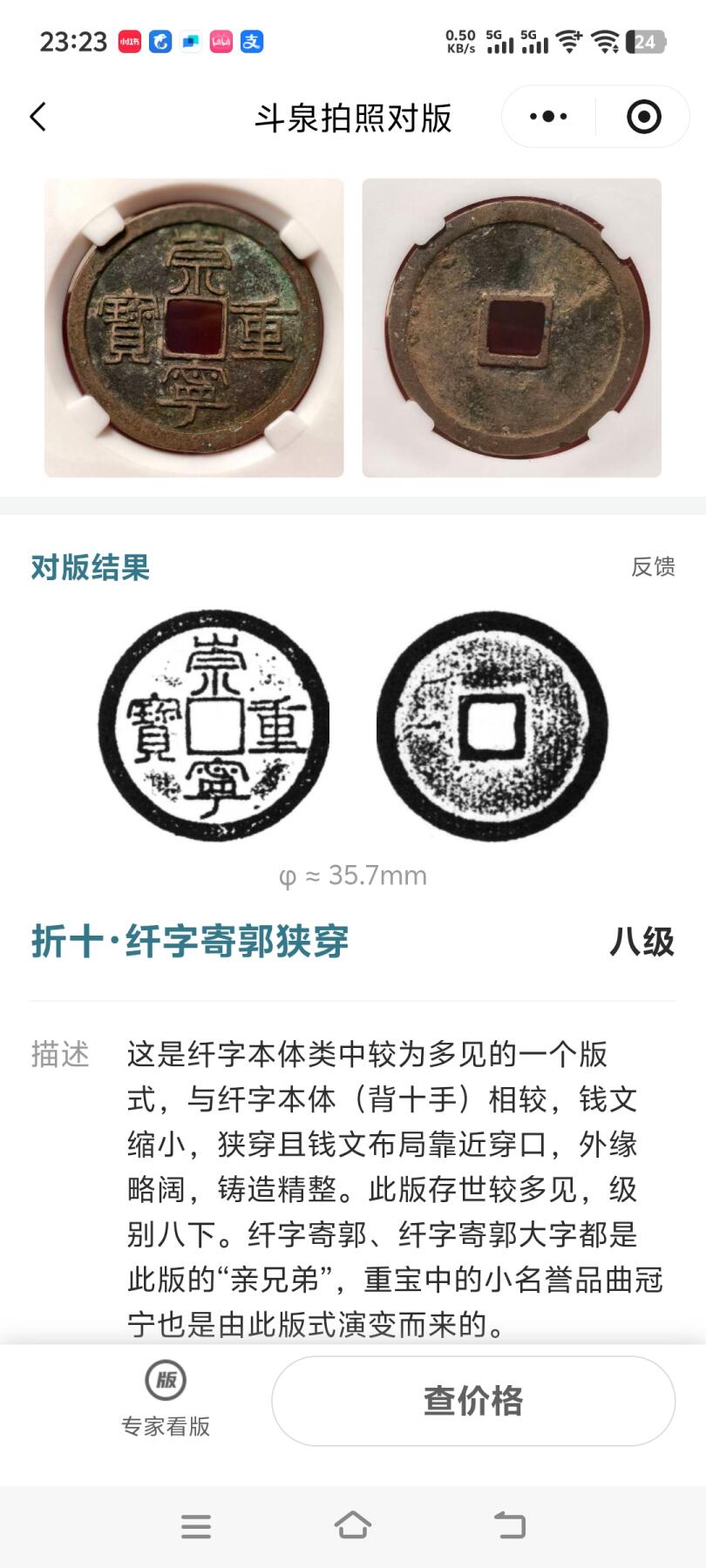Tap the back arrow in the title bar
Viewport: 706px width, 1568px height.
tap(37, 115)
